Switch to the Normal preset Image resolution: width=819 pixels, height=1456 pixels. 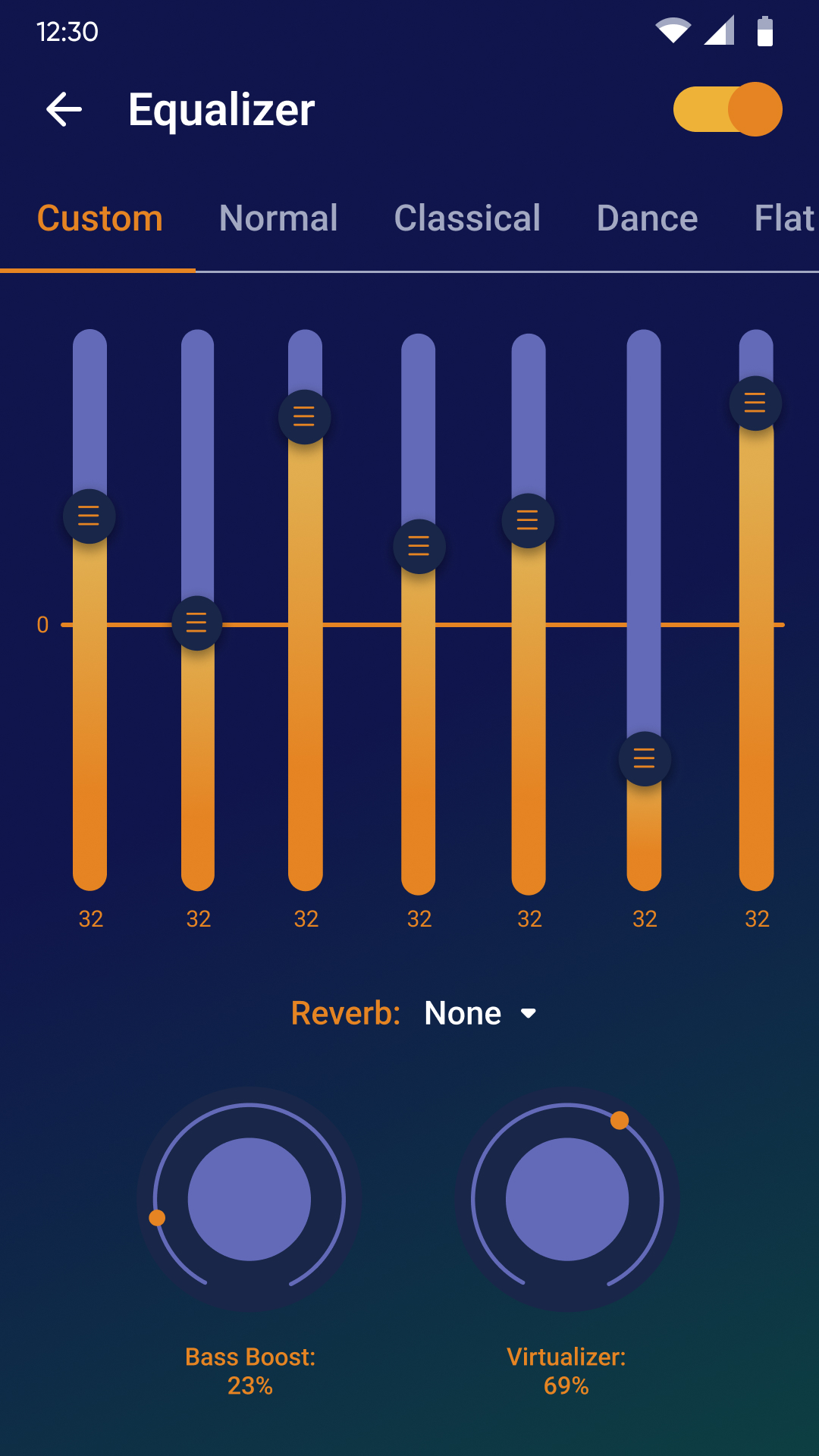[x=278, y=219]
